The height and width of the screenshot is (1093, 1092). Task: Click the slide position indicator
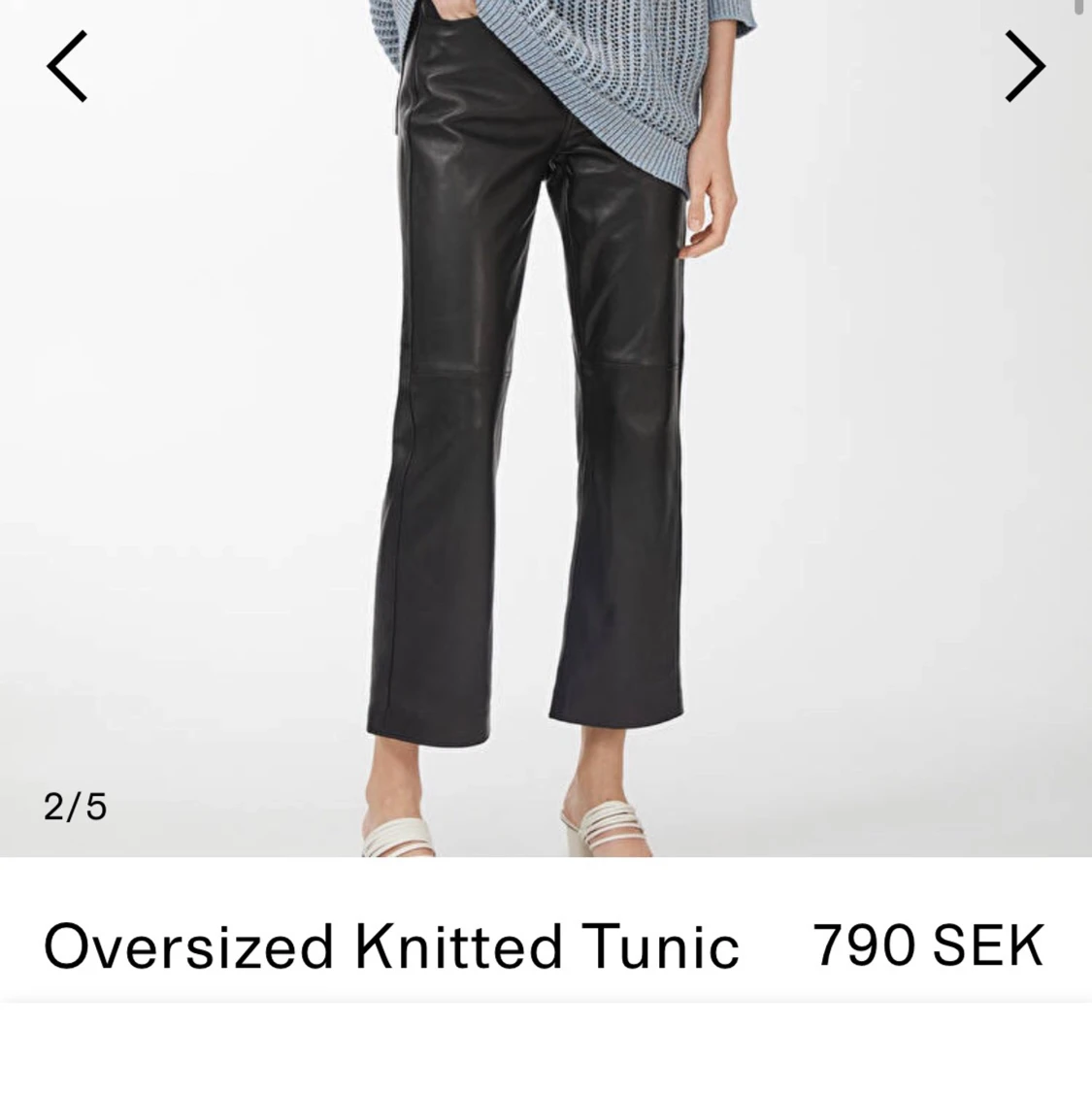click(x=75, y=806)
